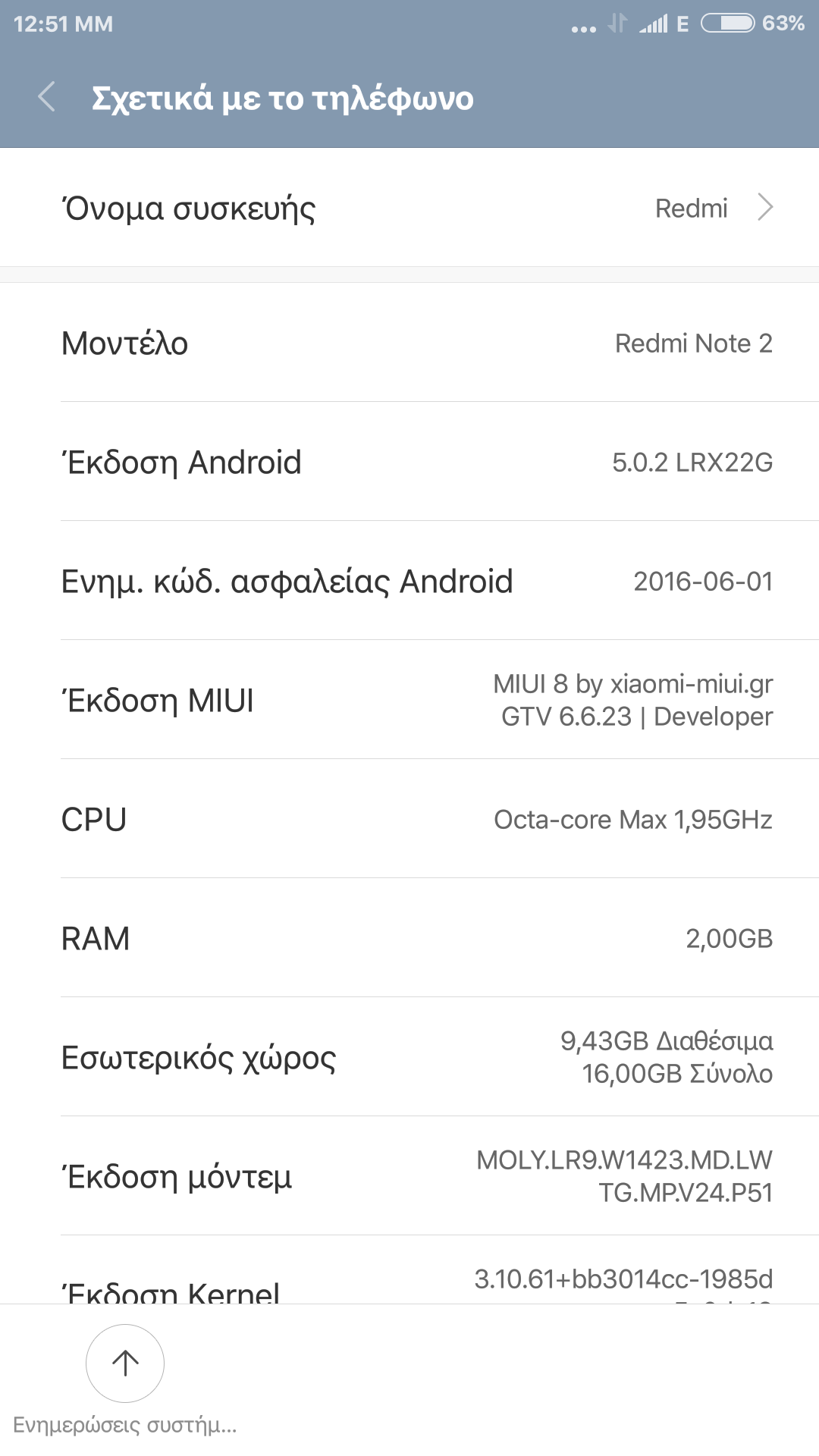Go back from Σχετικά με το τηλέφωνο
The height and width of the screenshot is (1456, 819).
point(47,98)
